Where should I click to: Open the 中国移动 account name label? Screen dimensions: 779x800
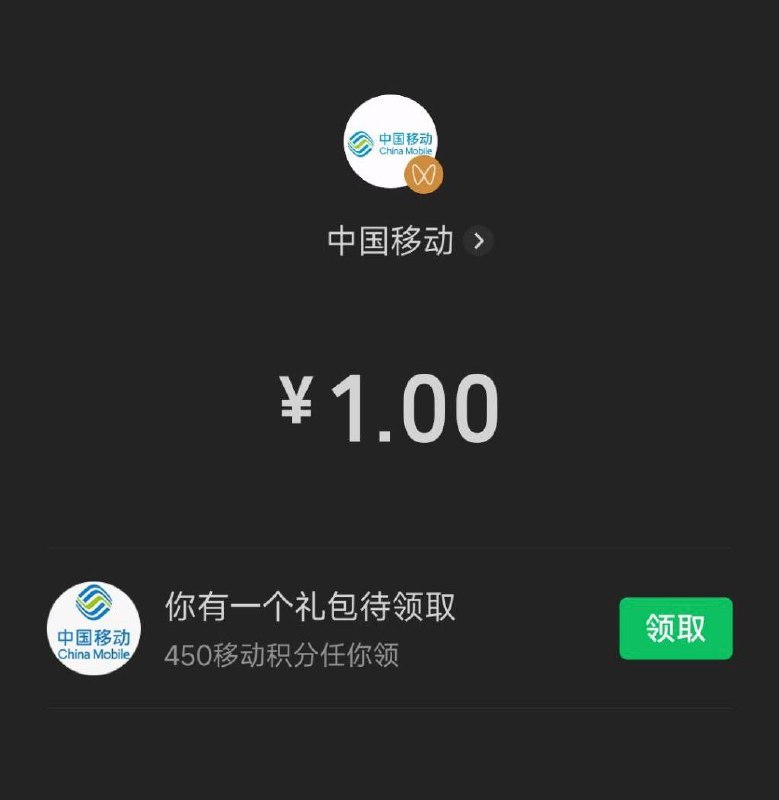coord(392,239)
